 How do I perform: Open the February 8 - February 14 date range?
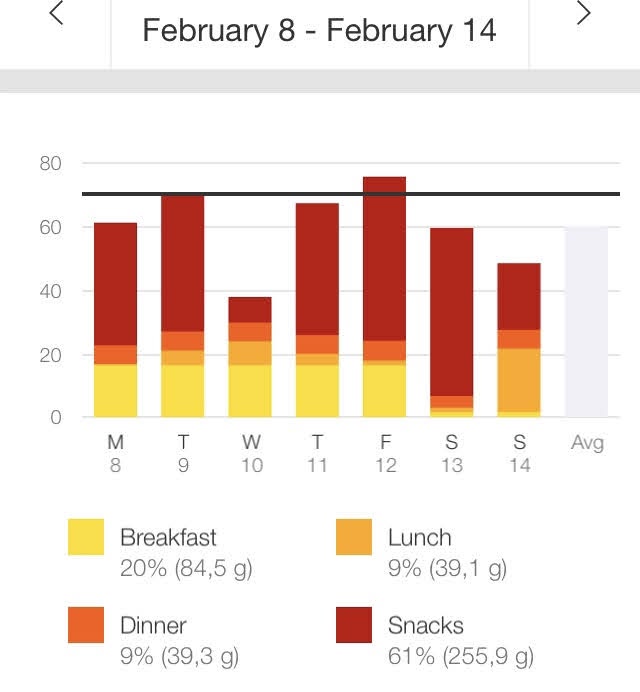pos(319,30)
